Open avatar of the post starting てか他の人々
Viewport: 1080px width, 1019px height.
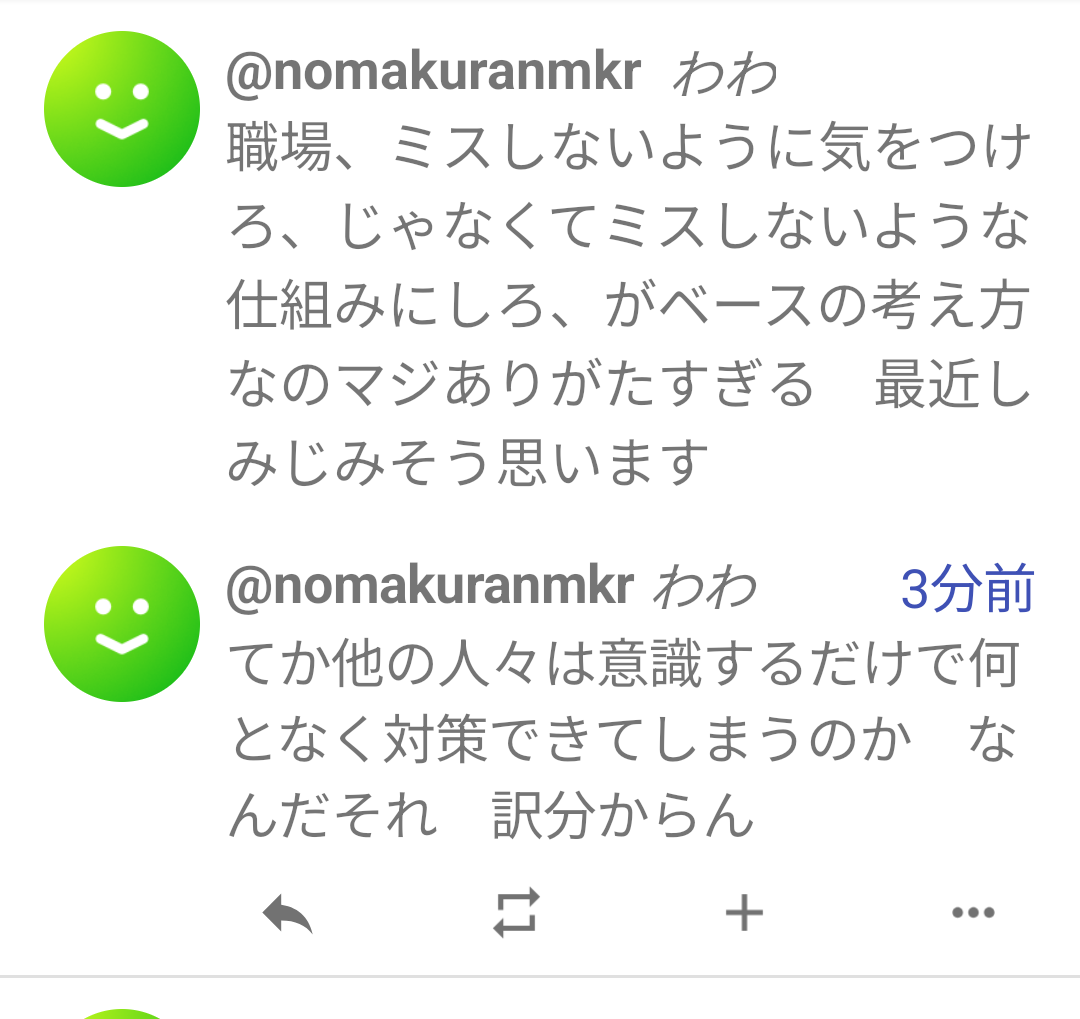pos(122,624)
